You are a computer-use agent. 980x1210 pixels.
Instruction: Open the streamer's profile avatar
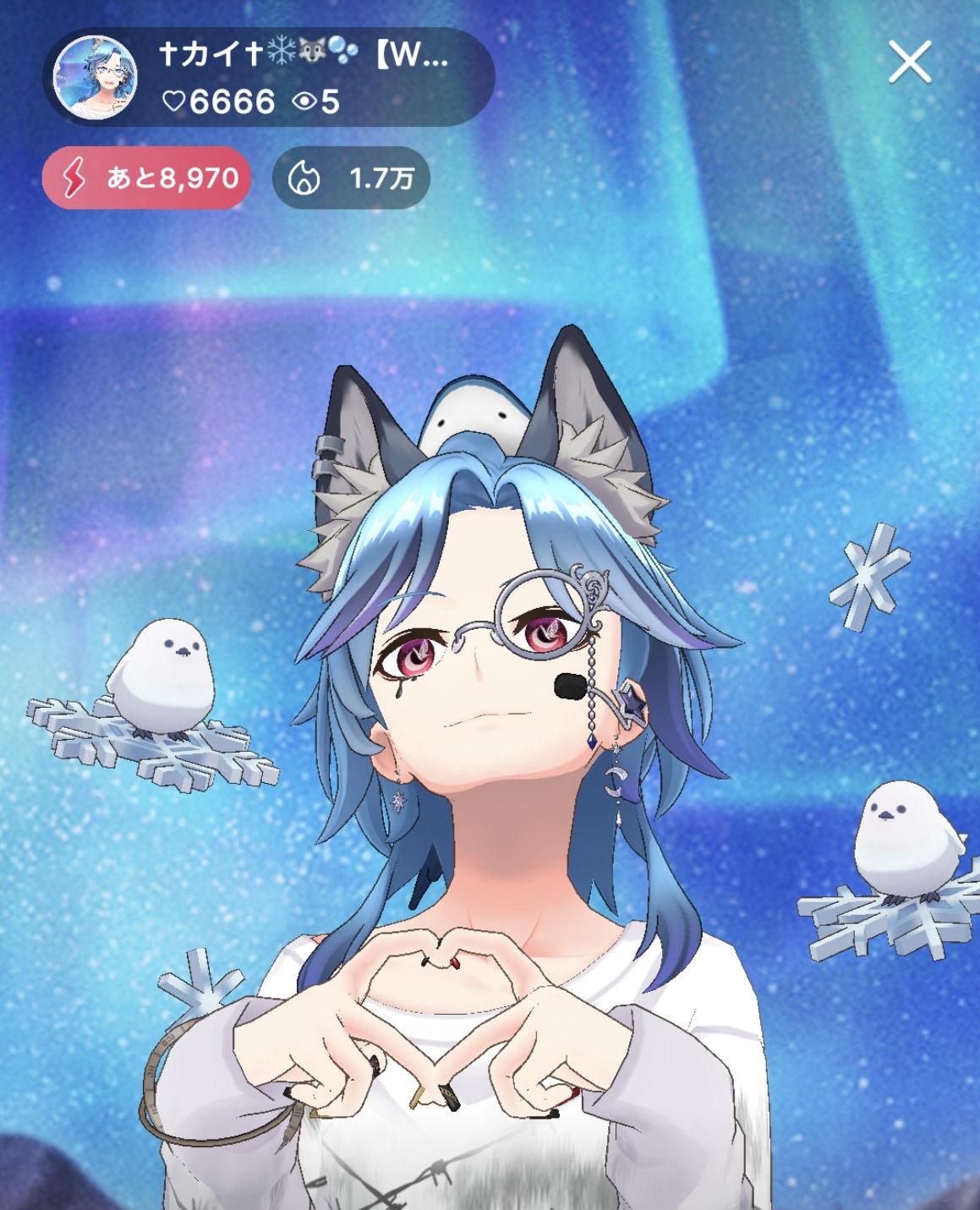pyautogui.click(x=95, y=78)
